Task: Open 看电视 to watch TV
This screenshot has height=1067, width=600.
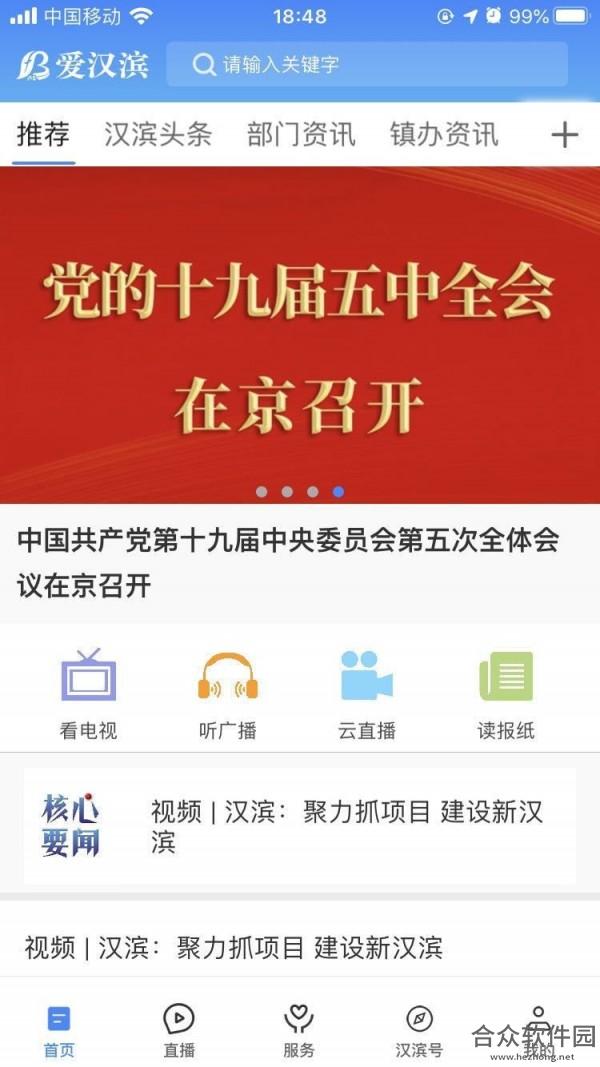Action: click(88, 695)
